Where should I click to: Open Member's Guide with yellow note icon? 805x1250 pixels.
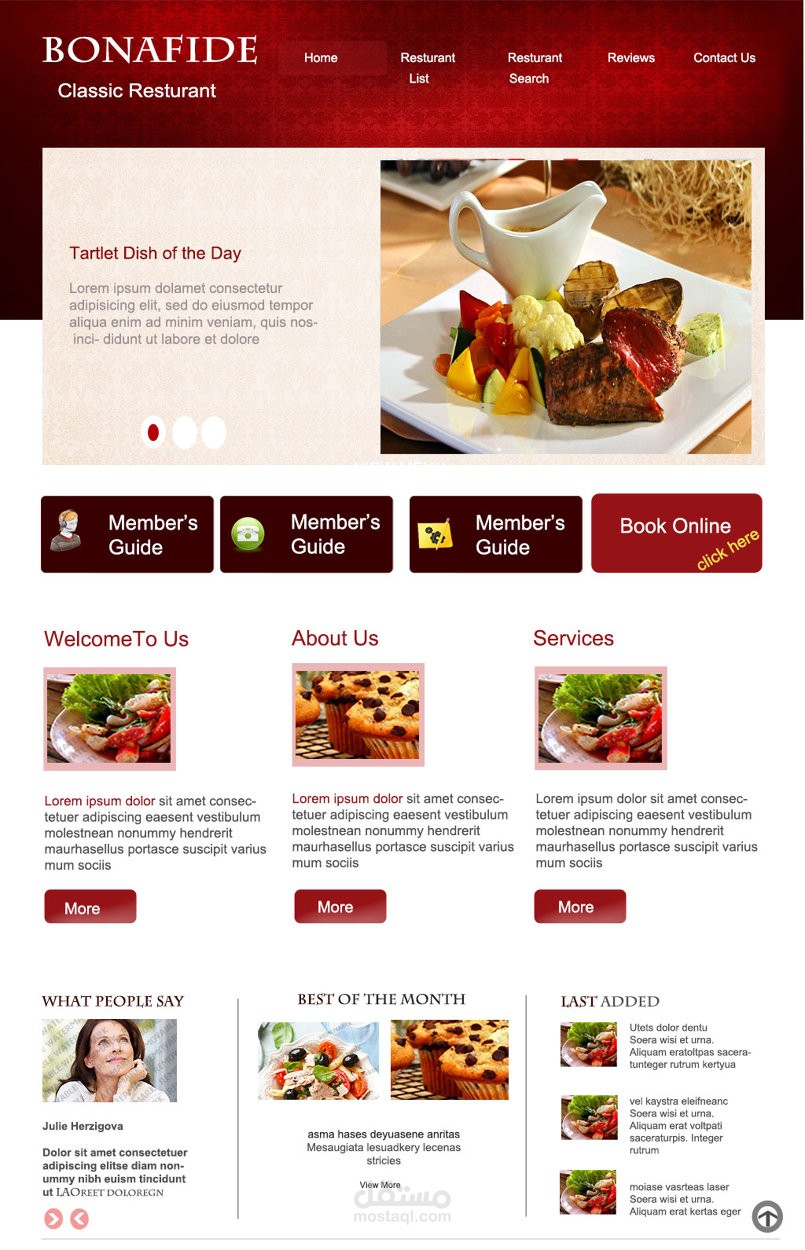495,534
